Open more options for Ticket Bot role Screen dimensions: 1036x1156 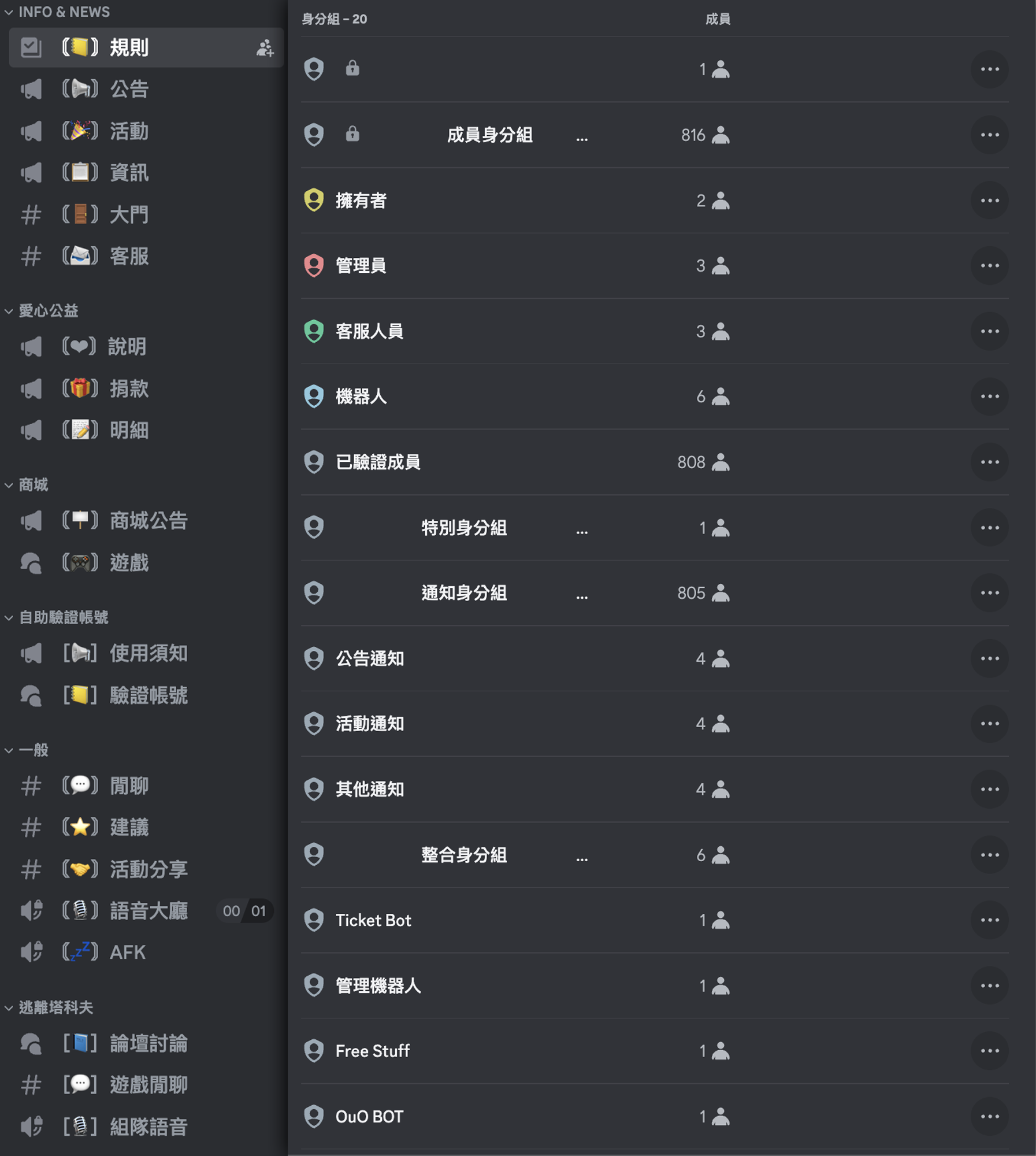[x=989, y=920]
